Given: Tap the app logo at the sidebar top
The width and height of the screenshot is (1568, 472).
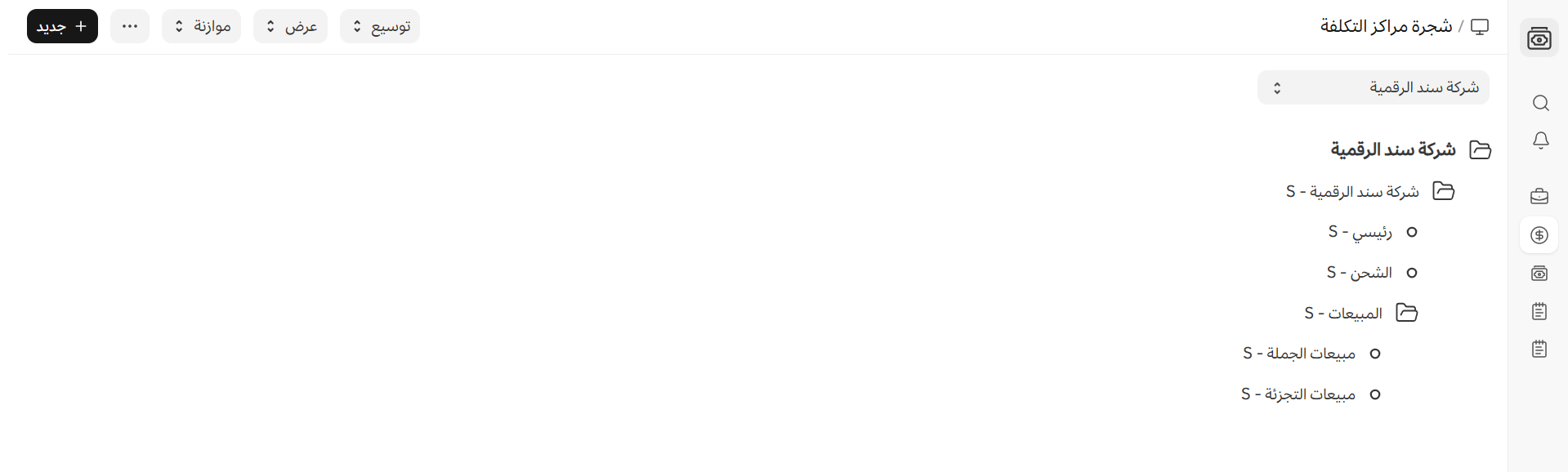Looking at the screenshot, I should click(x=1539, y=38).
